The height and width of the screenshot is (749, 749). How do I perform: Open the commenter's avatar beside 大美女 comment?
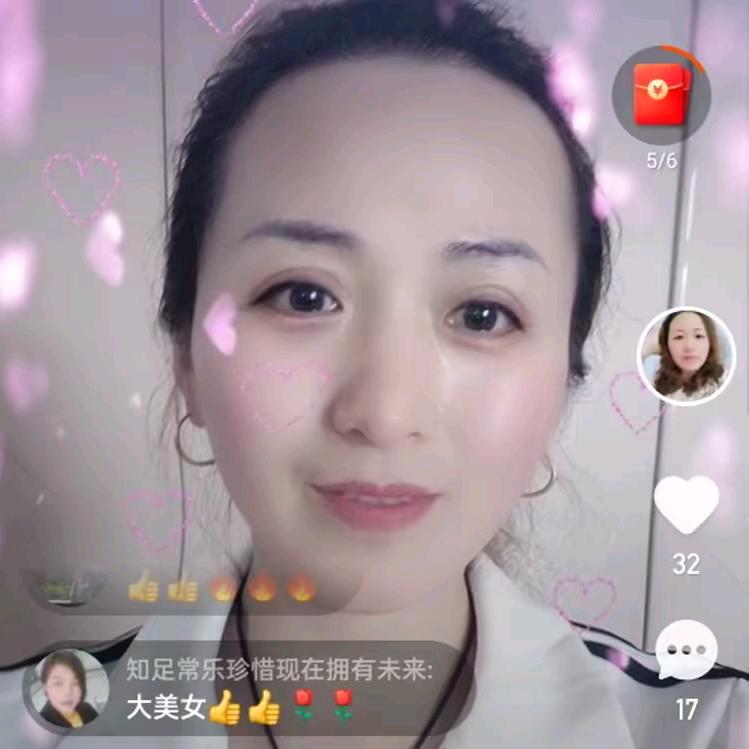point(70,688)
